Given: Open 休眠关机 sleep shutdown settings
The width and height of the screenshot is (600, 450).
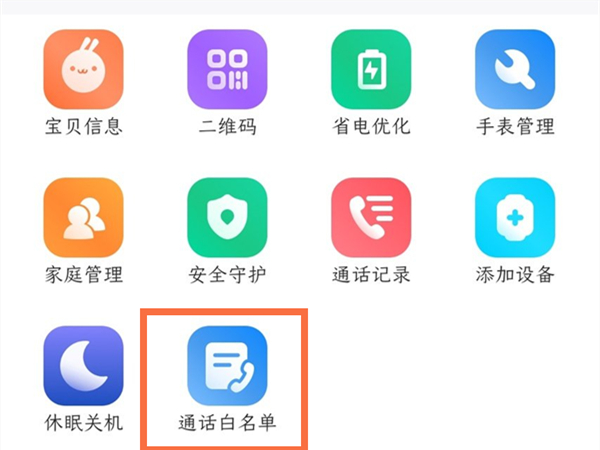Looking at the screenshot, I should tap(83, 365).
